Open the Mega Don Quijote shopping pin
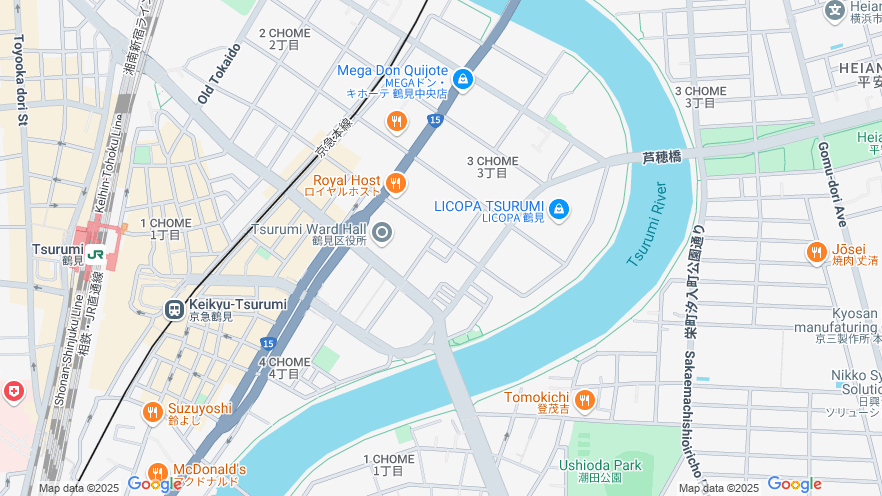The height and width of the screenshot is (496, 882). point(462,78)
